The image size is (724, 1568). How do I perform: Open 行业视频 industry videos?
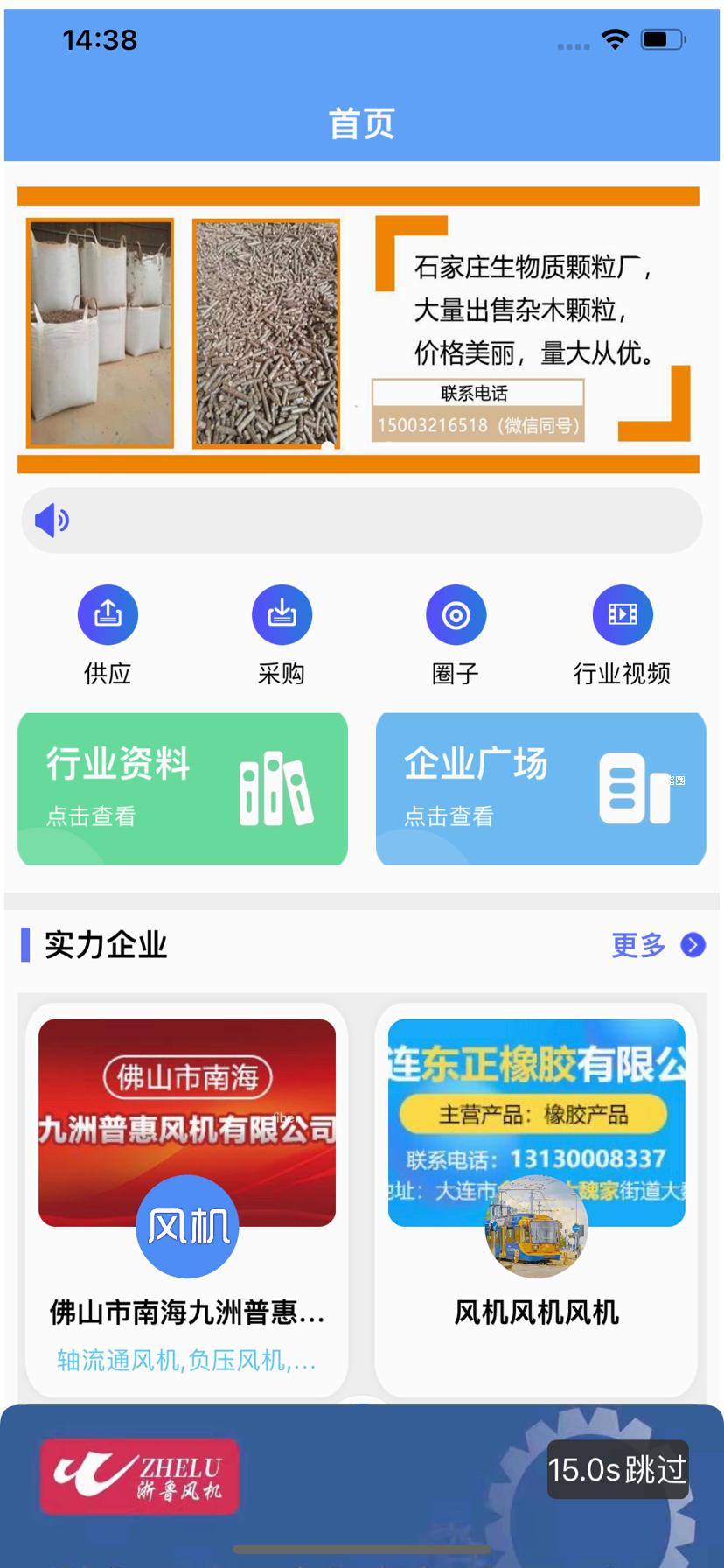pyautogui.click(x=622, y=634)
